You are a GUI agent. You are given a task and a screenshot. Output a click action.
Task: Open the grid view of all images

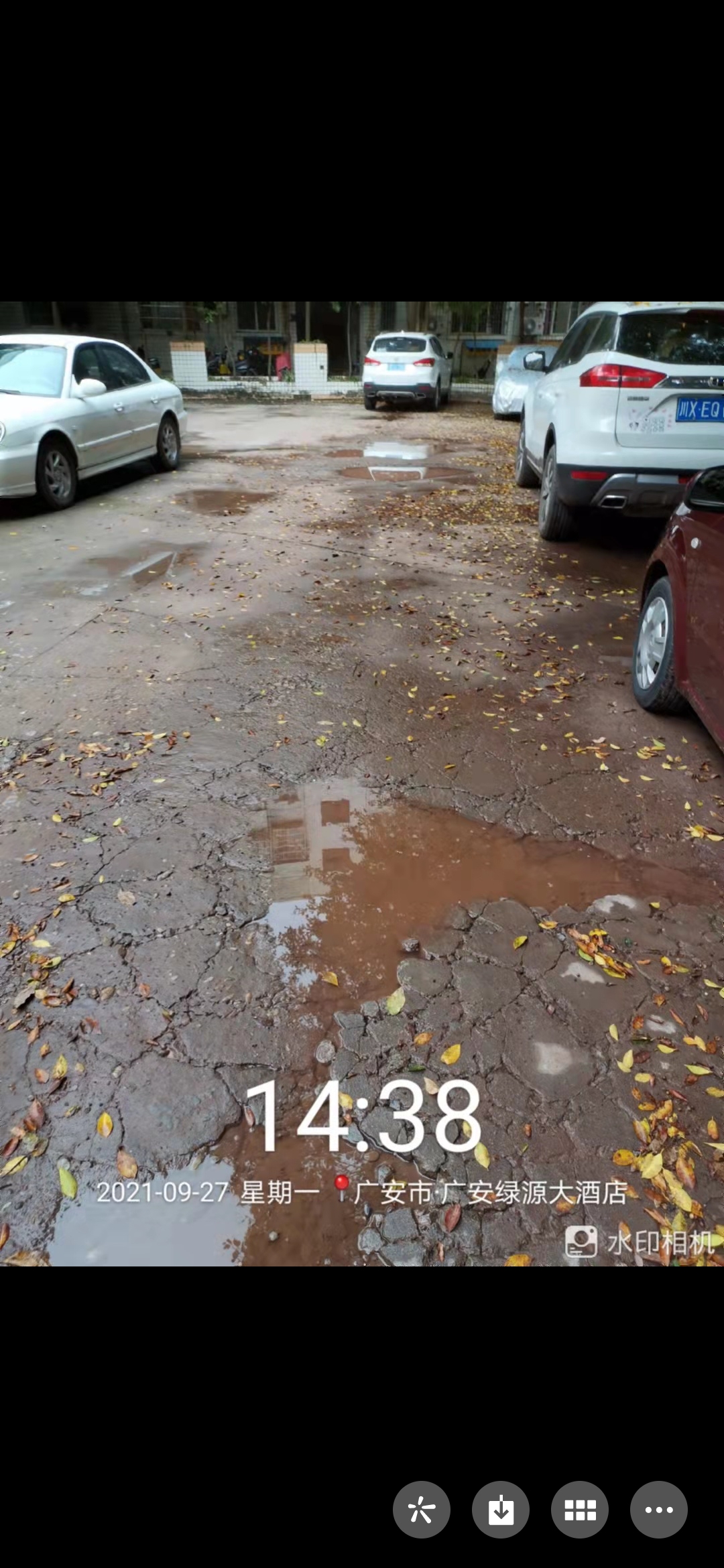[579, 1509]
